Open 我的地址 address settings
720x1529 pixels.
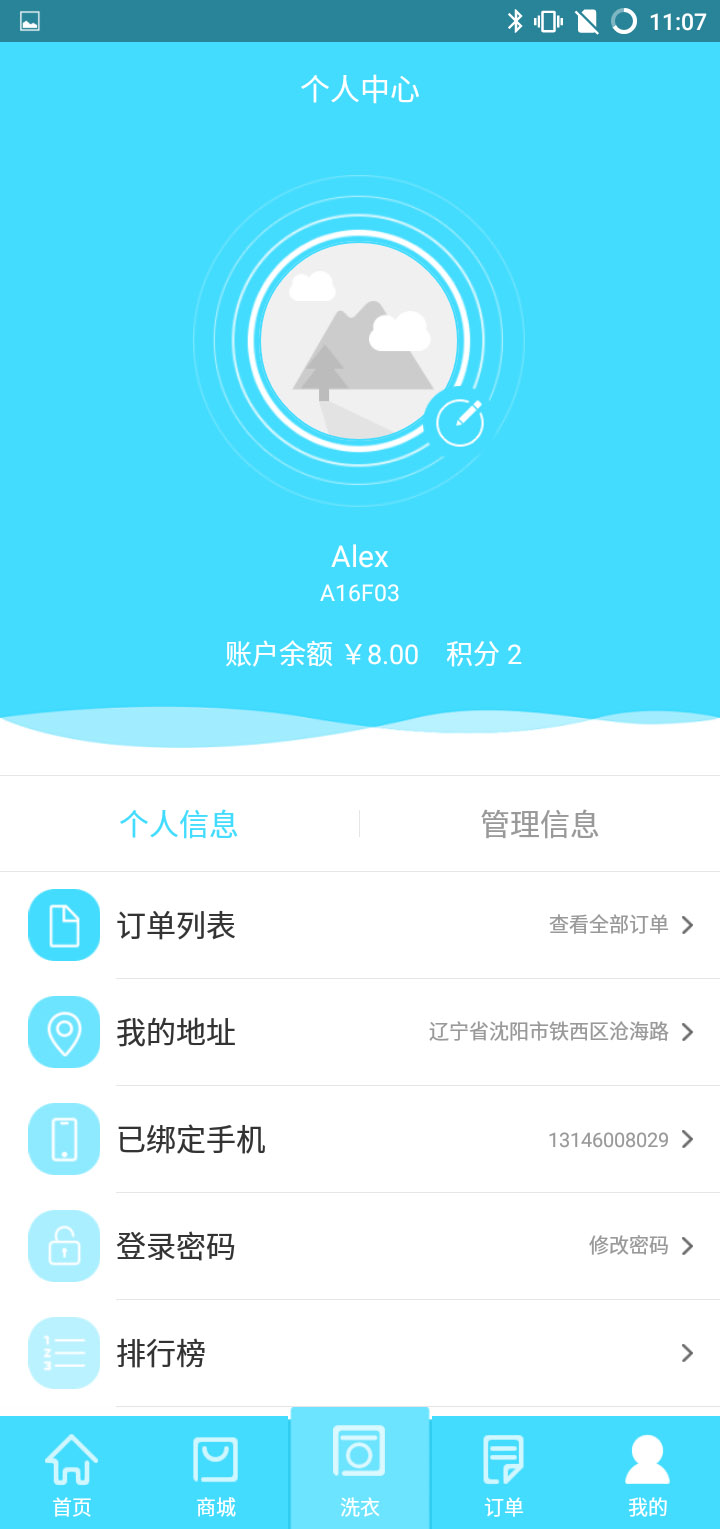[x=360, y=1032]
